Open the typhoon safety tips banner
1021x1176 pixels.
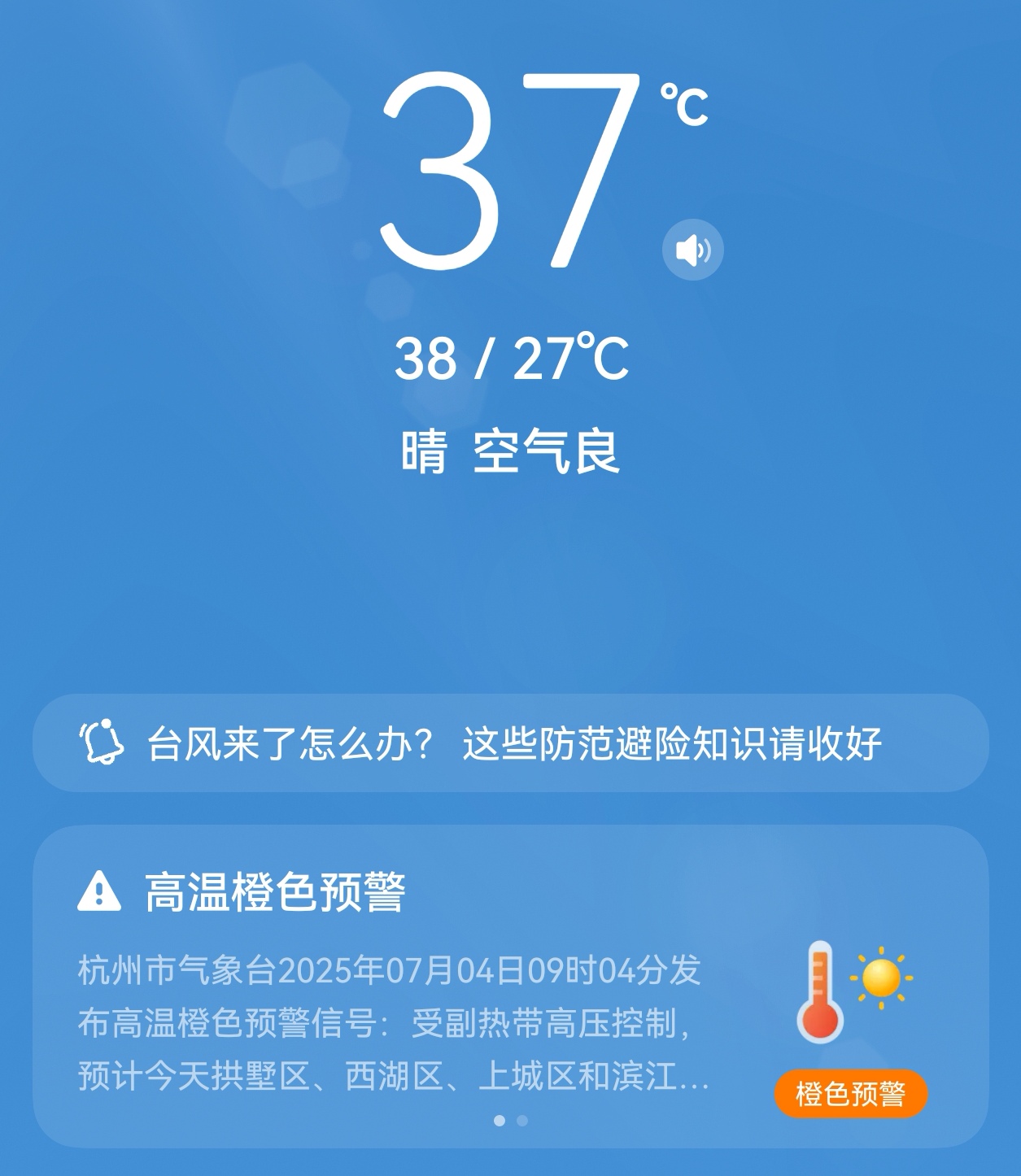(x=510, y=743)
